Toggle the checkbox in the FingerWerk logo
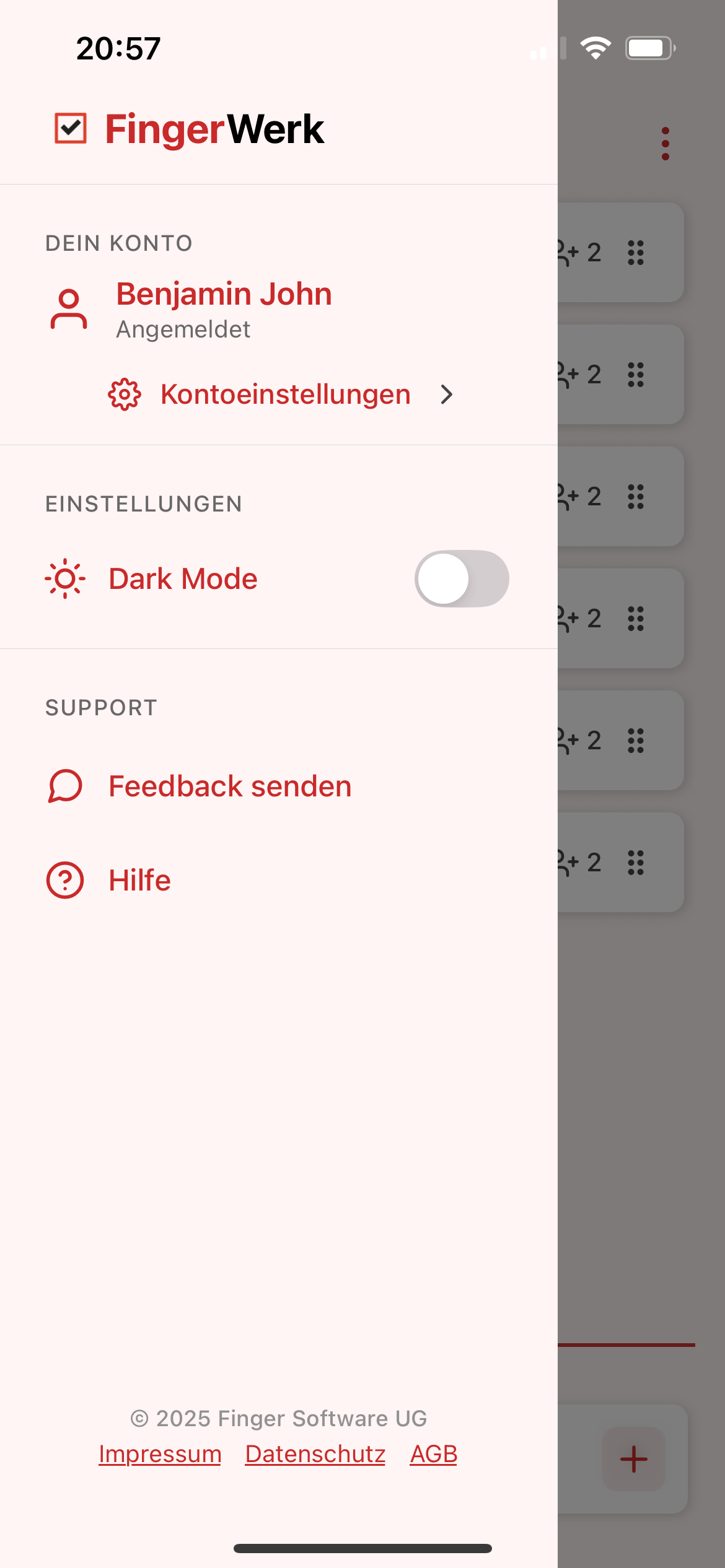Image resolution: width=725 pixels, height=1568 pixels. [x=69, y=129]
